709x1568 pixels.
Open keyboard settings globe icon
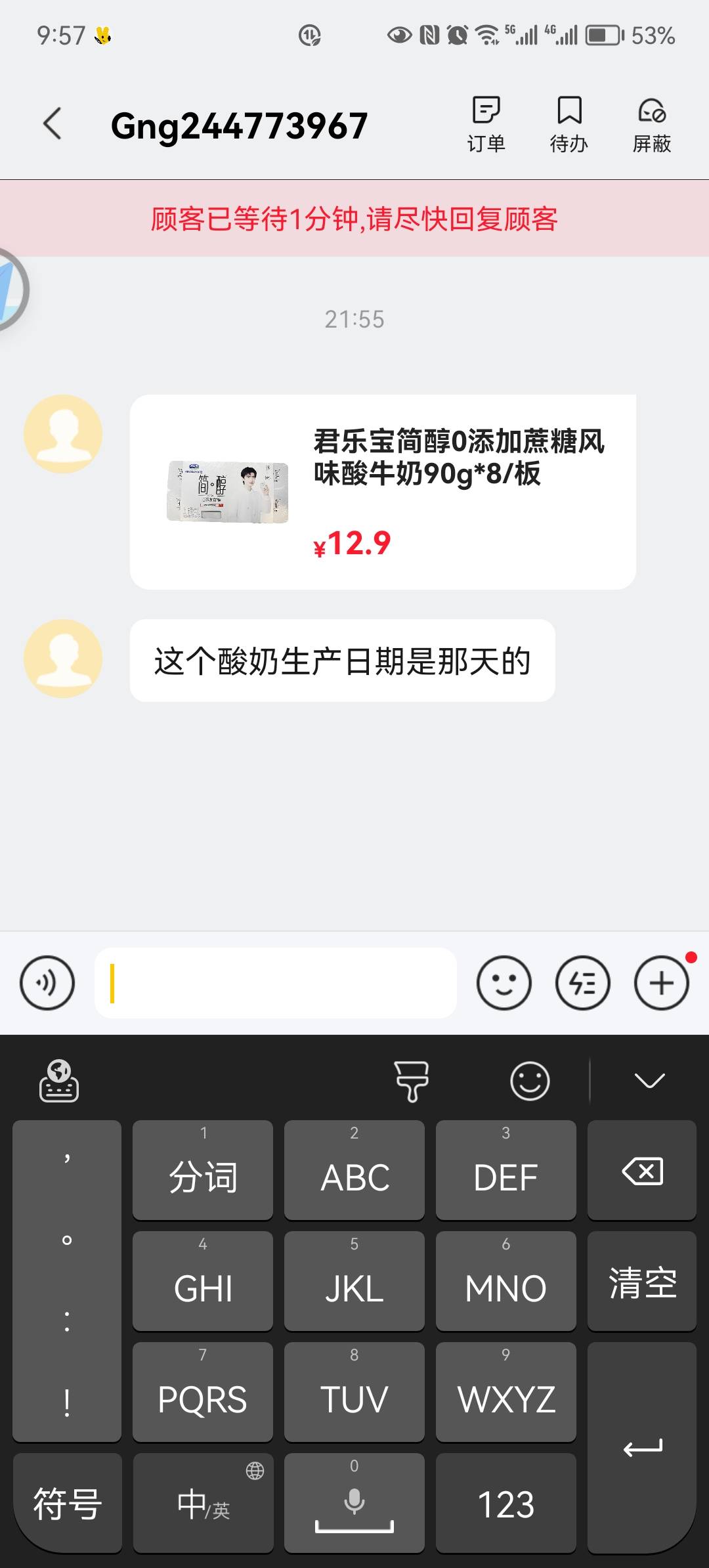click(x=59, y=1081)
